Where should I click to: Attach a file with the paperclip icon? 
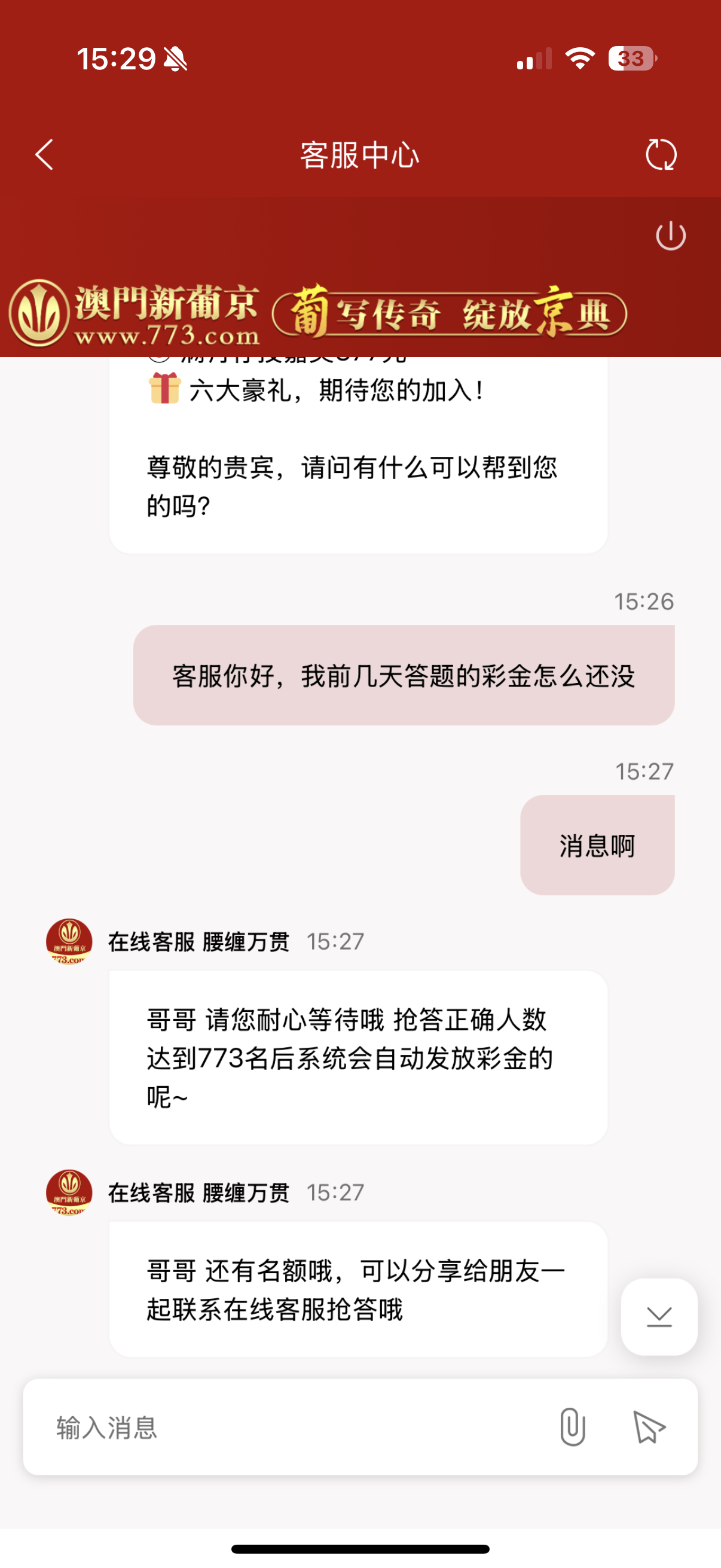point(572,1427)
